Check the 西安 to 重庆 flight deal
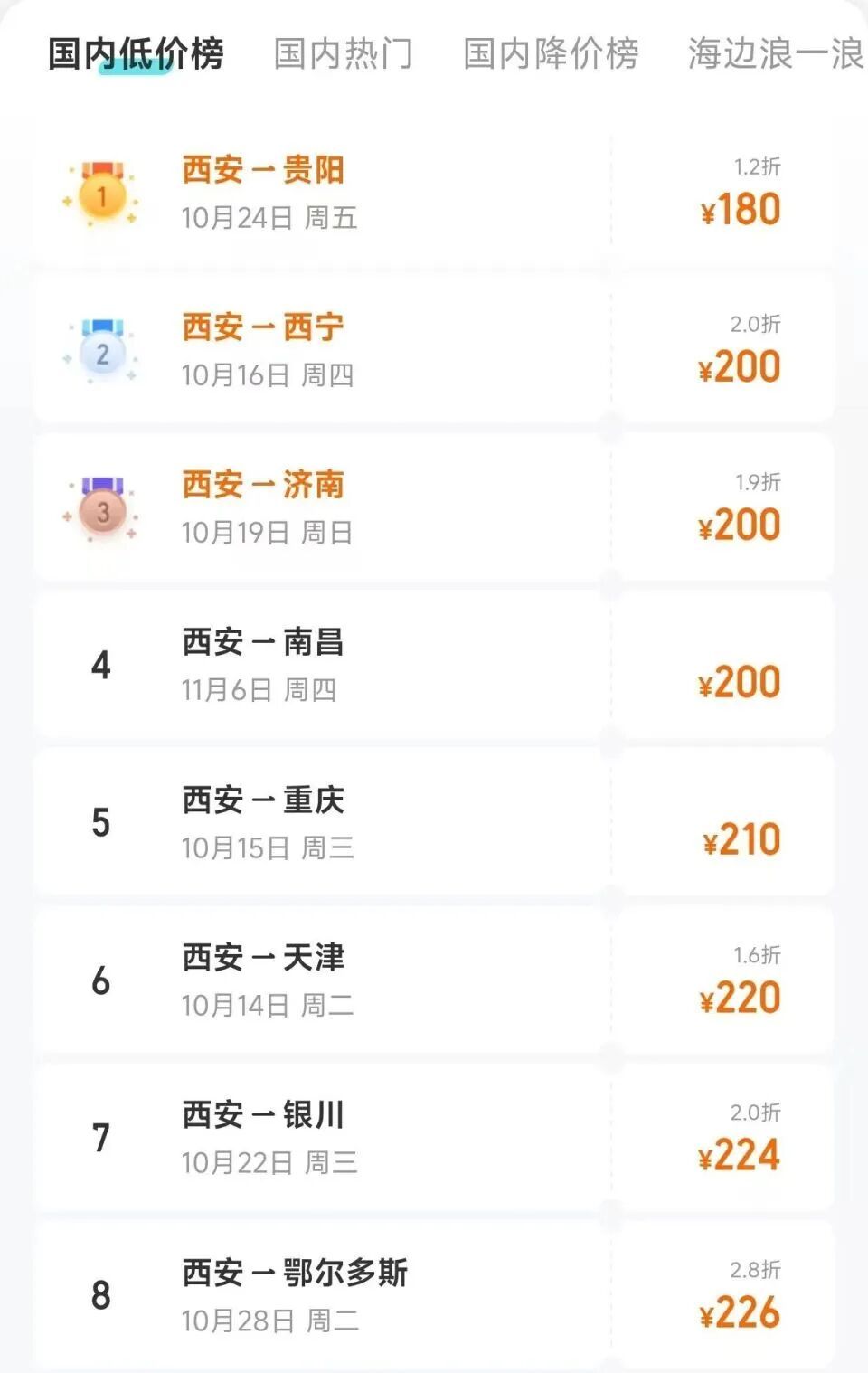Viewport: 868px width, 1373px height. (432, 822)
